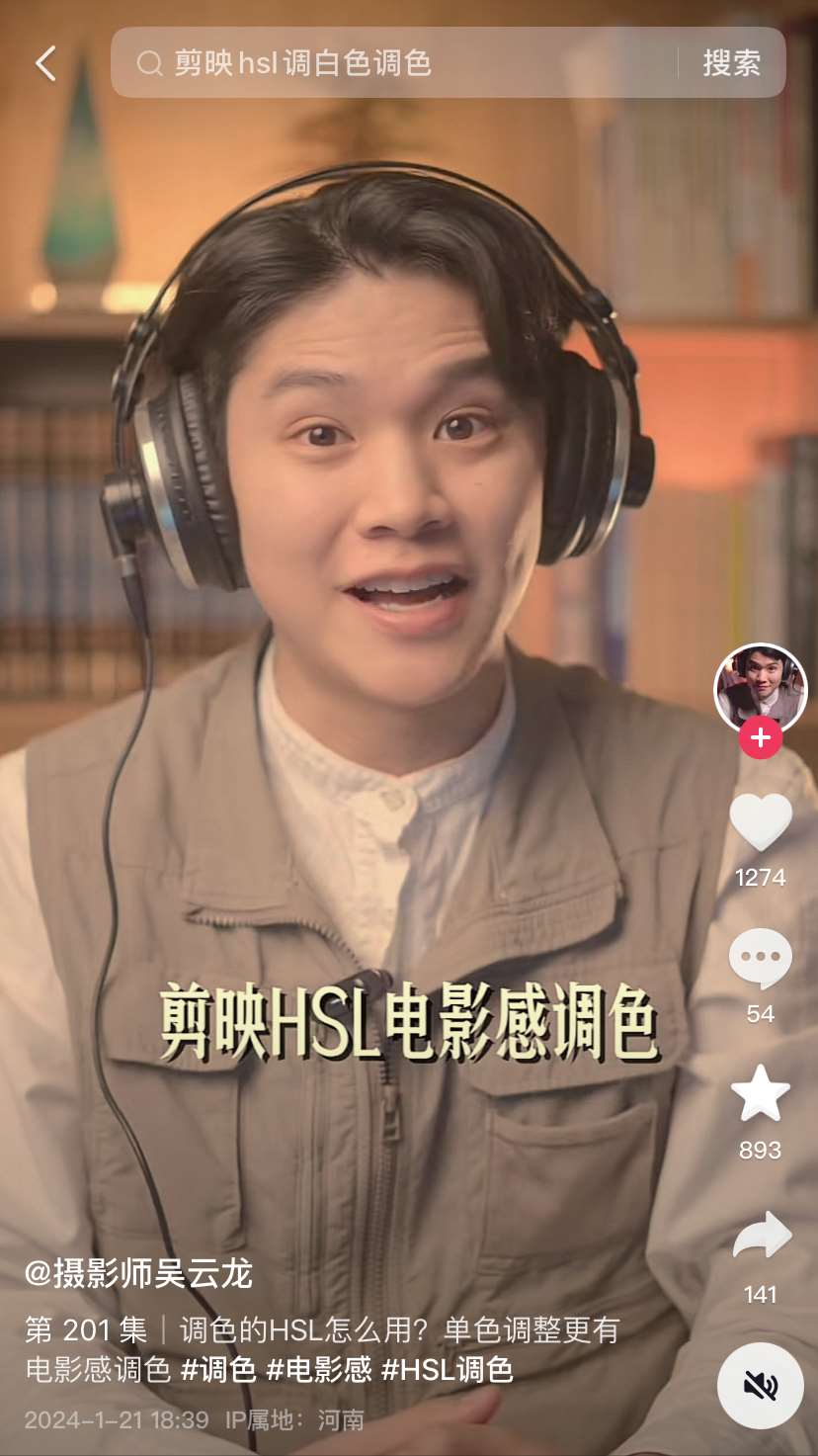This screenshot has height=1456, width=818.
Task: Tap the 搜索 button
Action: (731, 63)
